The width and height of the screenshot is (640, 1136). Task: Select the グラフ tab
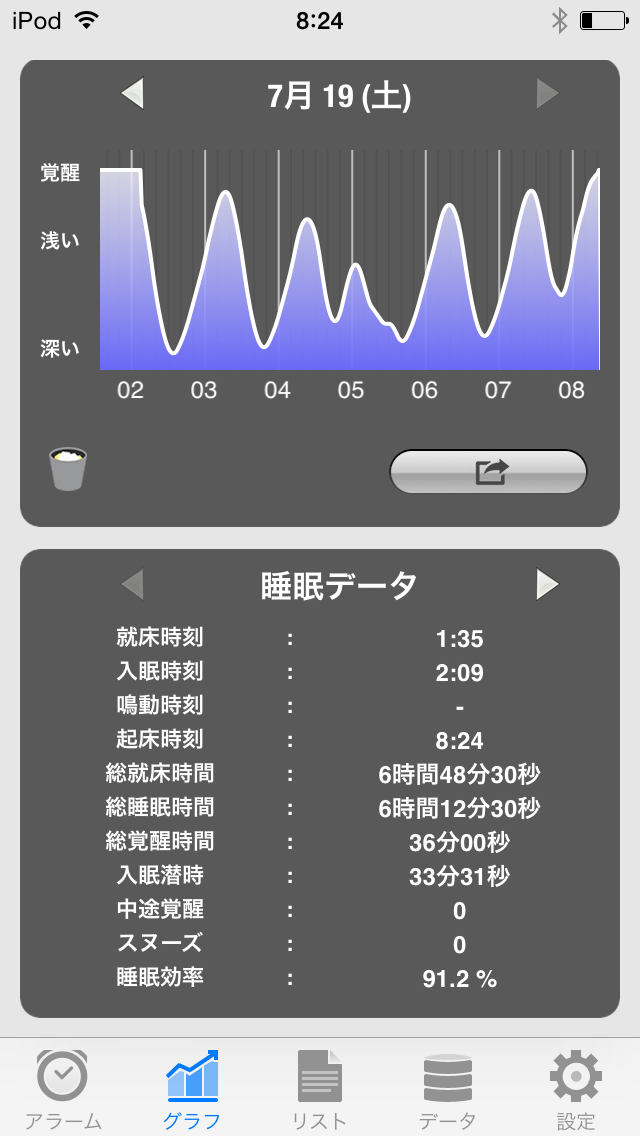click(x=191, y=1088)
